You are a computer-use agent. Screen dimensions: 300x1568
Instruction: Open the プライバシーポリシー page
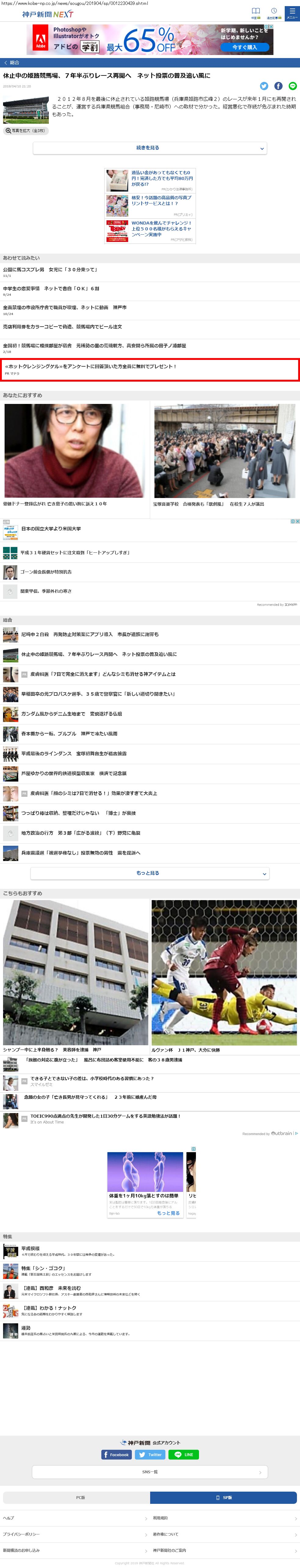click(x=22, y=1534)
